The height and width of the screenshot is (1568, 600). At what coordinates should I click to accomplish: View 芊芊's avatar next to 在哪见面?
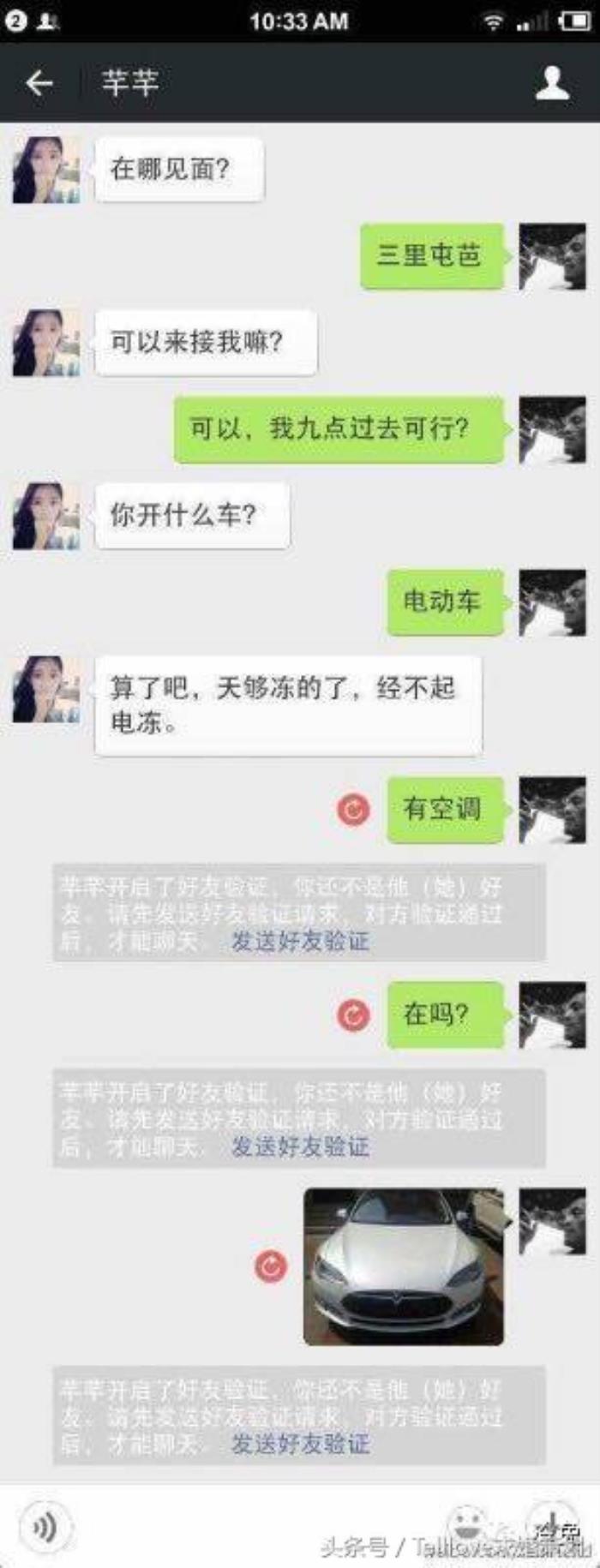pyautogui.click(x=46, y=170)
